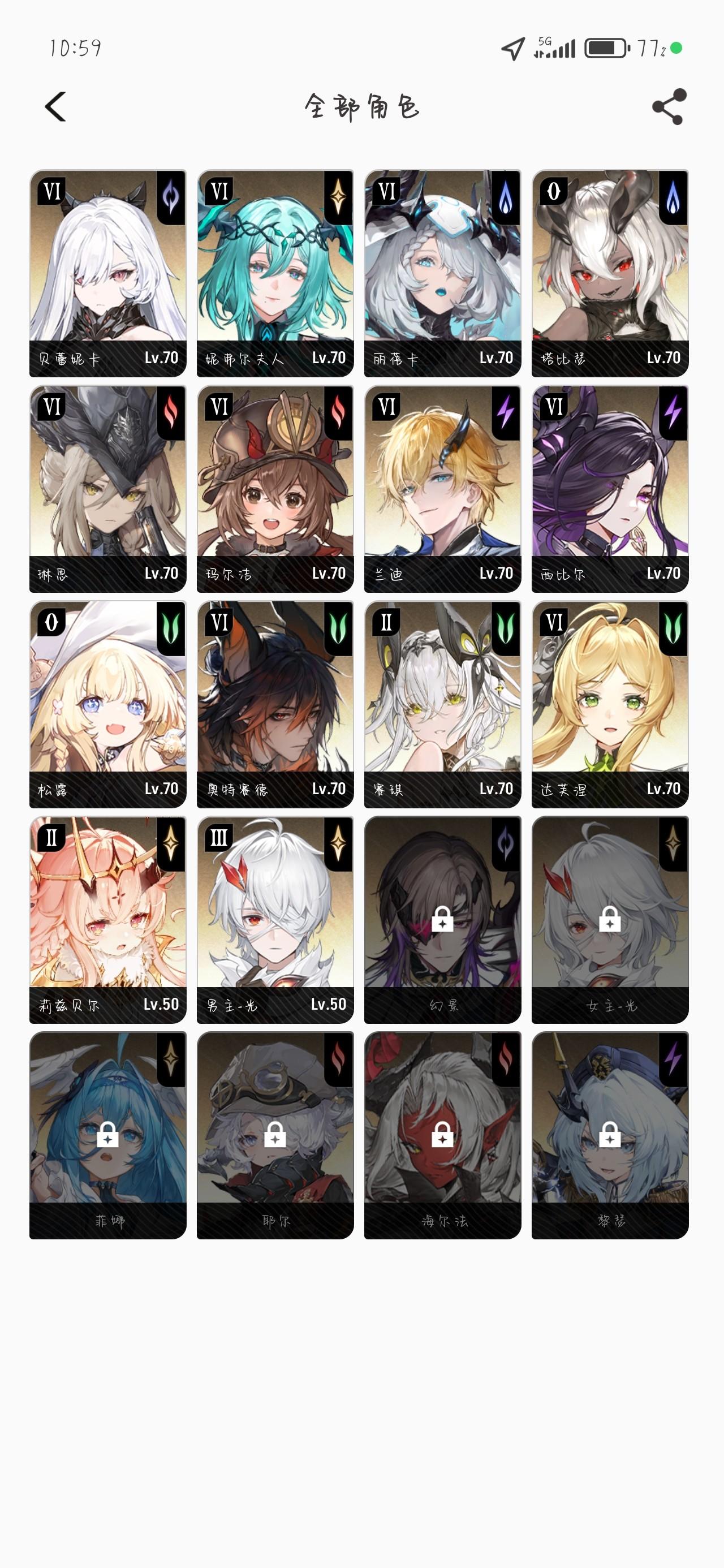View the 西比尔 character card
The width and height of the screenshot is (724, 1568).
(610, 488)
